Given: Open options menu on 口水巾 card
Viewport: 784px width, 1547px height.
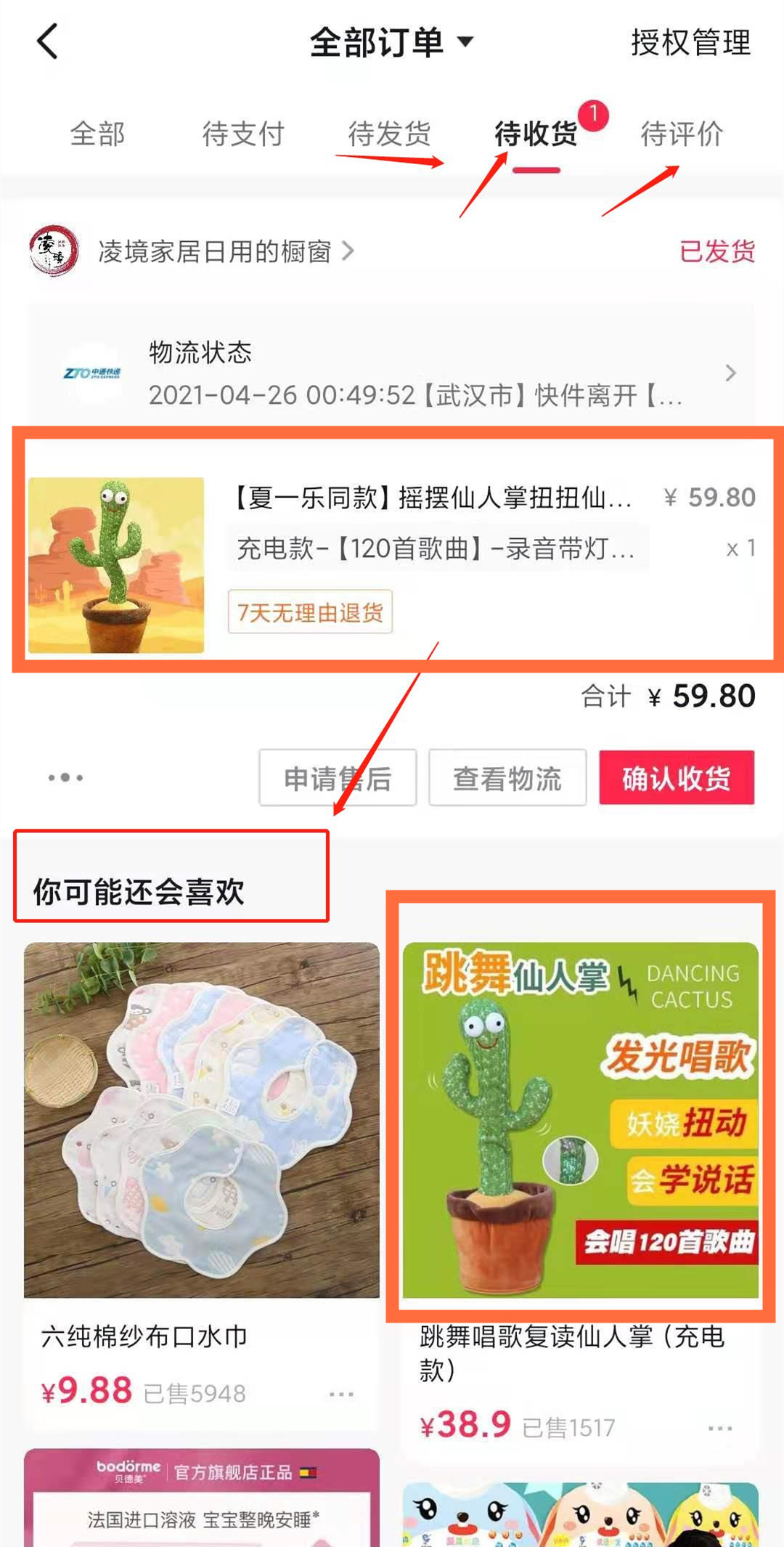Looking at the screenshot, I should pos(341,1394).
